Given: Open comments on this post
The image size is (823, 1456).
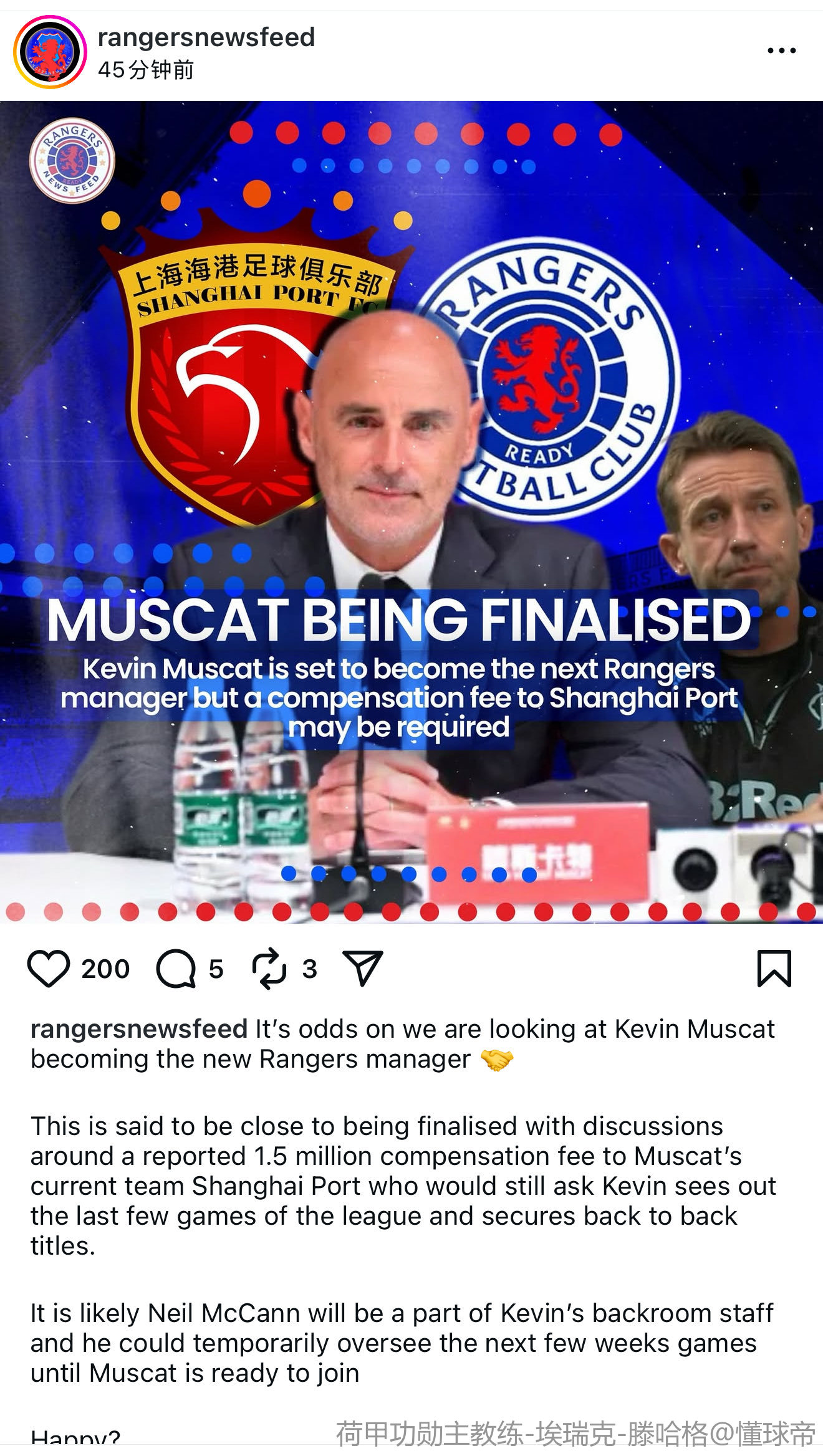Looking at the screenshot, I should click(x=176, y=969).
